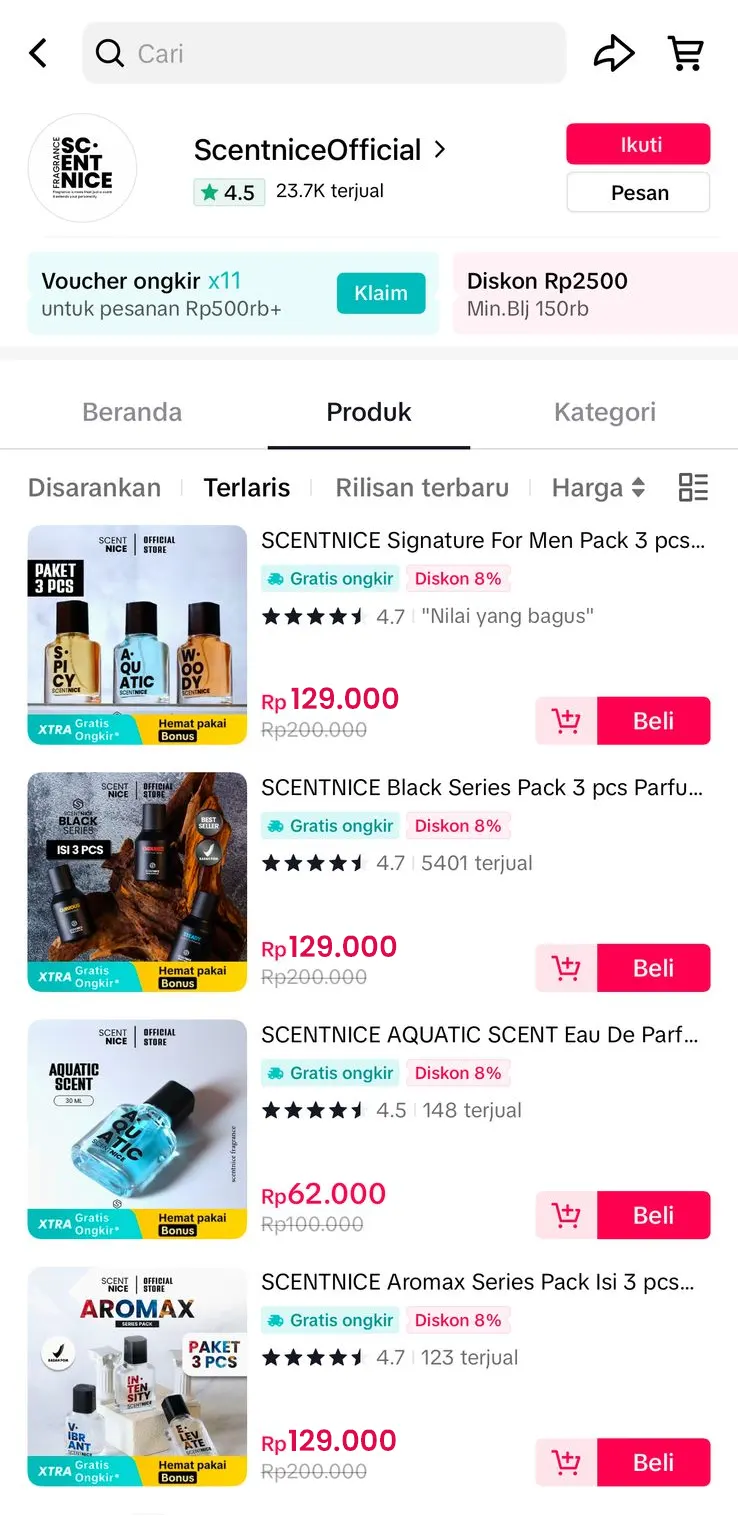
Task: Select the Disarankan sorting option
Action: [94, 487]
